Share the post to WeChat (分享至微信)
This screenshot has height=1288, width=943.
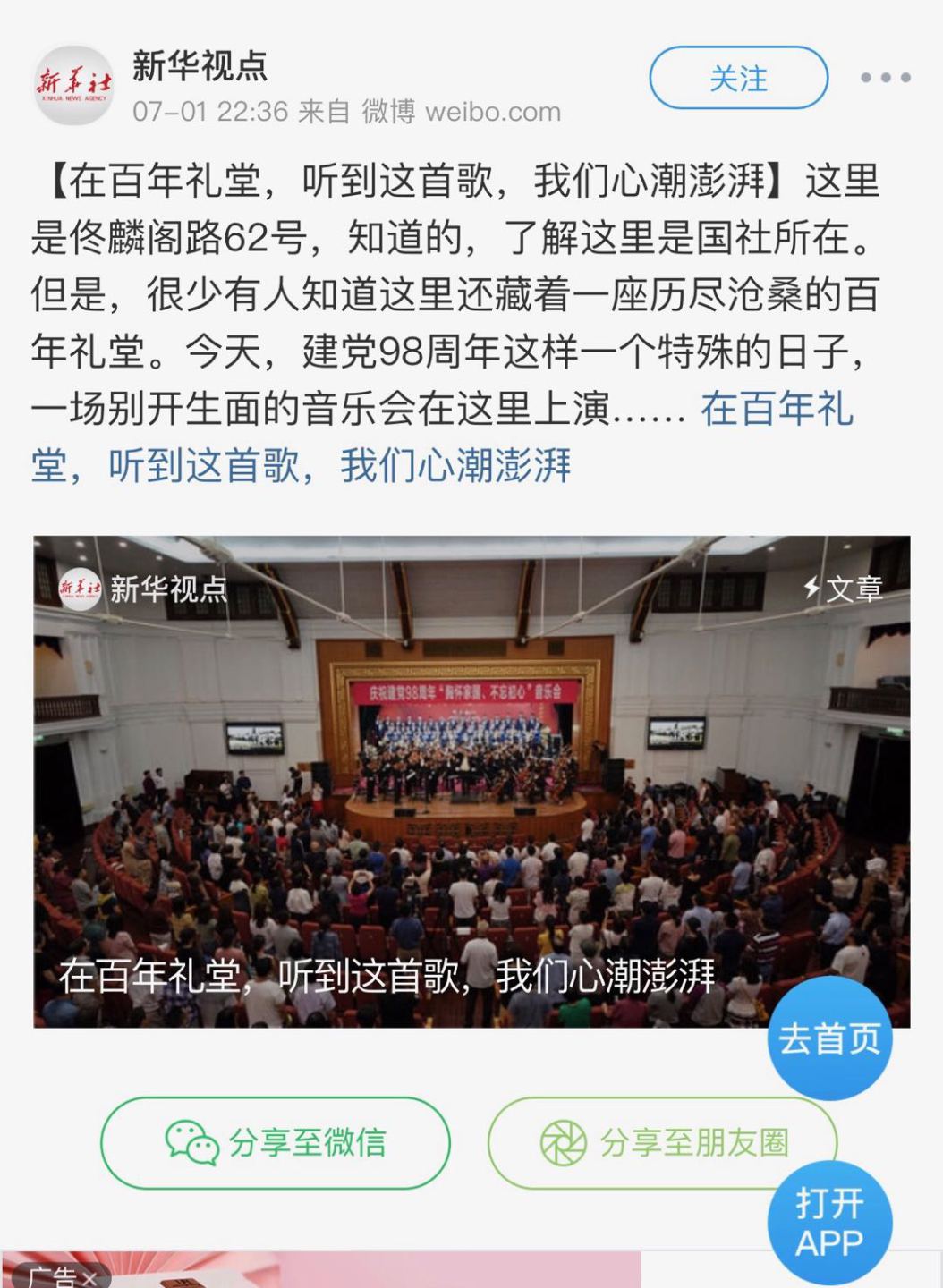tap(276, 1142)
